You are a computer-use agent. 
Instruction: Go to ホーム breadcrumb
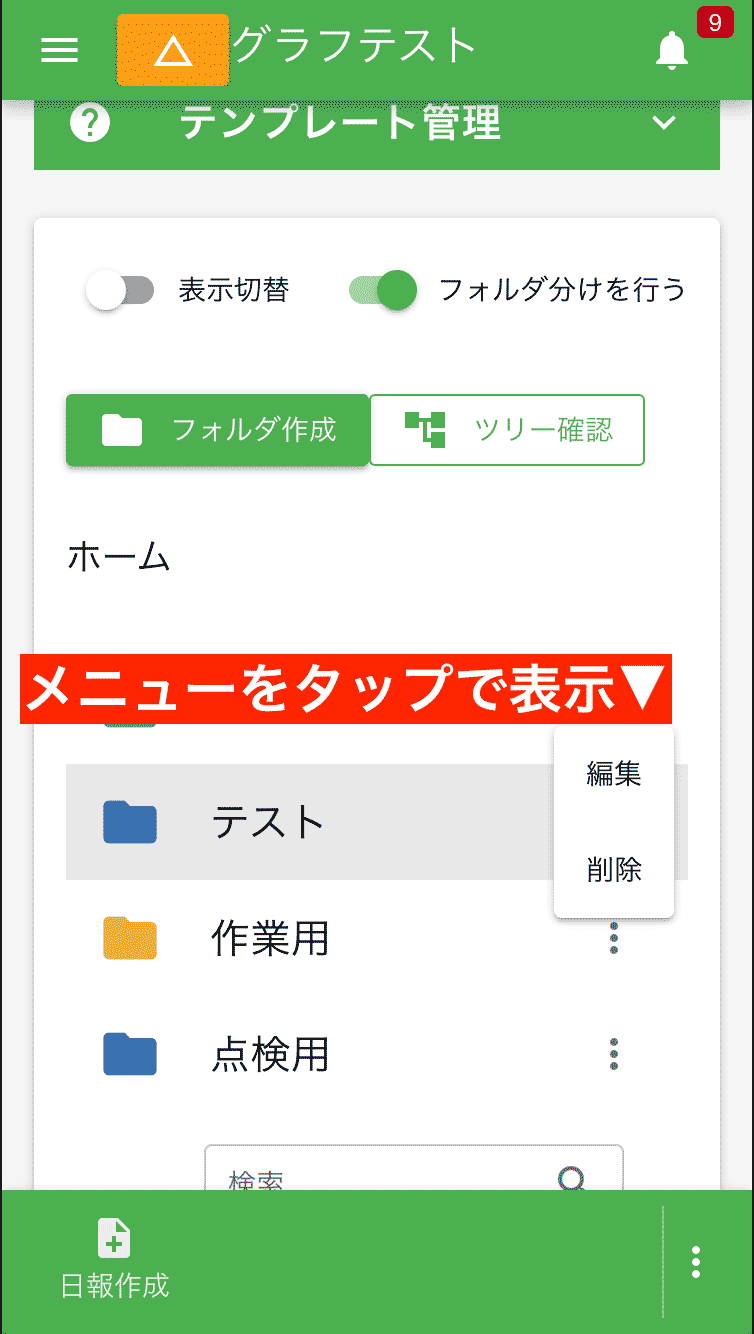(119, 558)
